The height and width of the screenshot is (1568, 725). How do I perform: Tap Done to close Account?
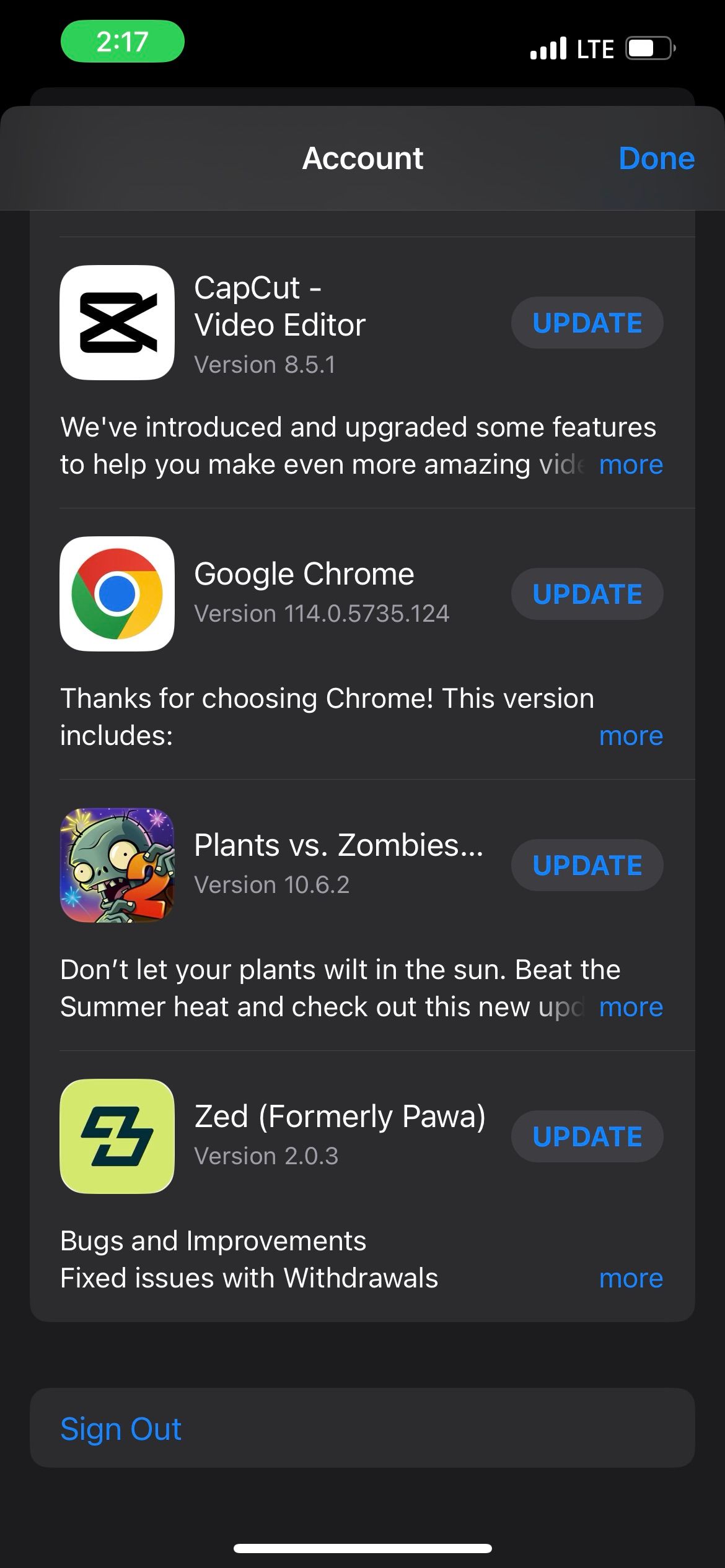tap(656, 159)
